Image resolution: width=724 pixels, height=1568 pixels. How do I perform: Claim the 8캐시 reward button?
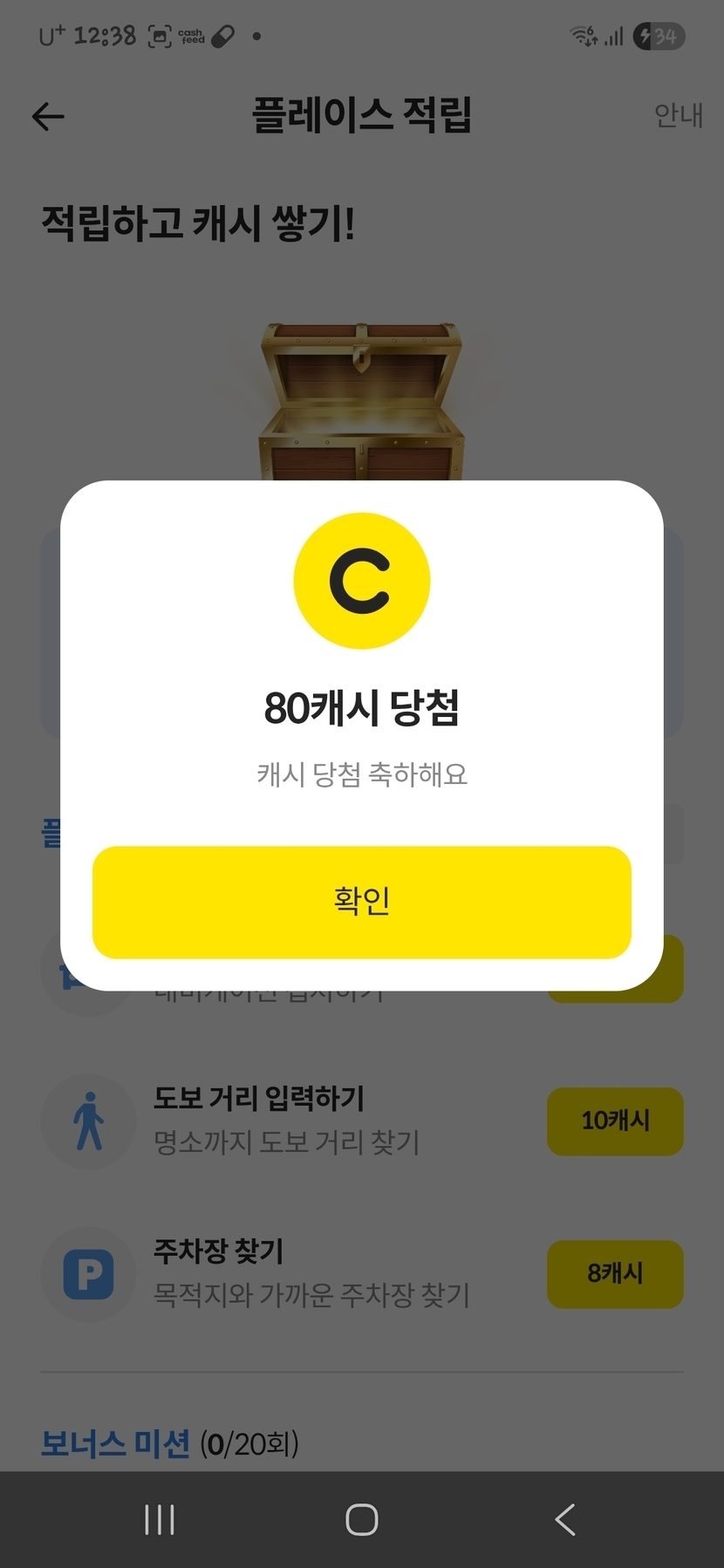615,1273
